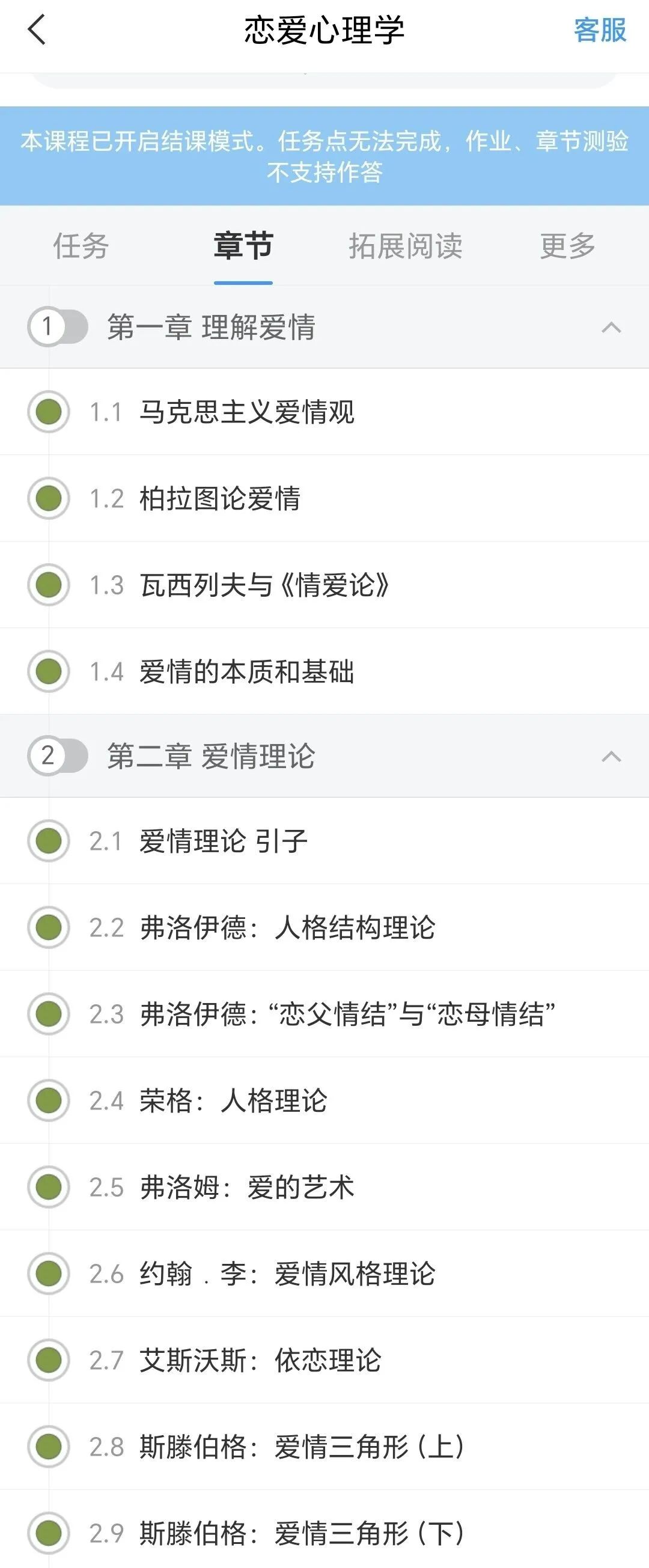Open lesson 1.3 瓦西列夫与《情爱论》

point(263,585)
